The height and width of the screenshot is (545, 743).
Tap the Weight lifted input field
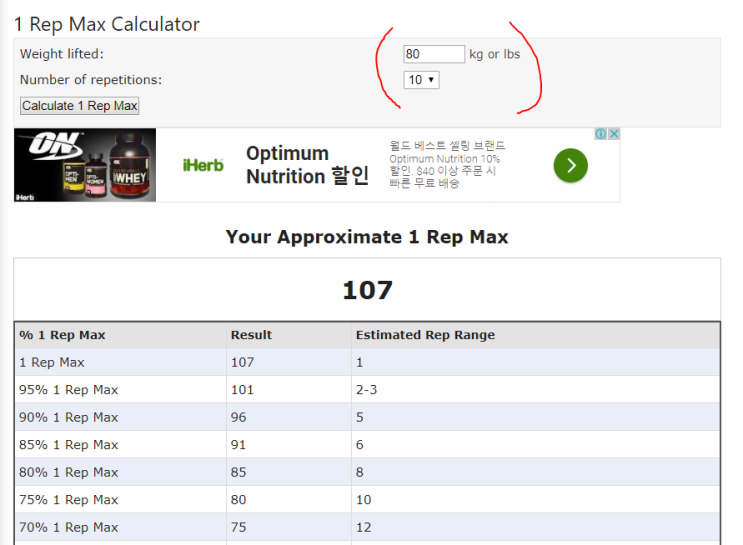point(434,54)
